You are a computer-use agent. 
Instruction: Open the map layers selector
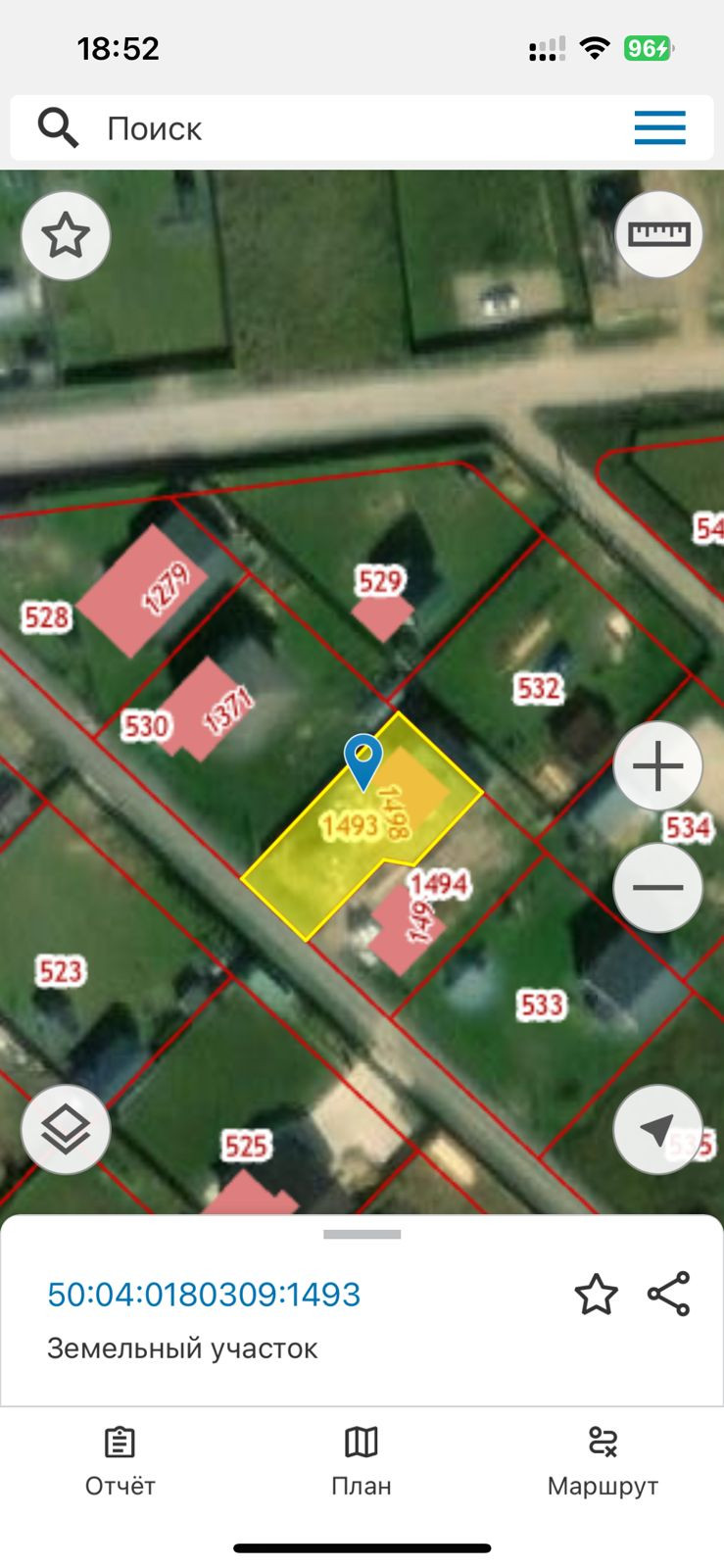click(66, 1130)
